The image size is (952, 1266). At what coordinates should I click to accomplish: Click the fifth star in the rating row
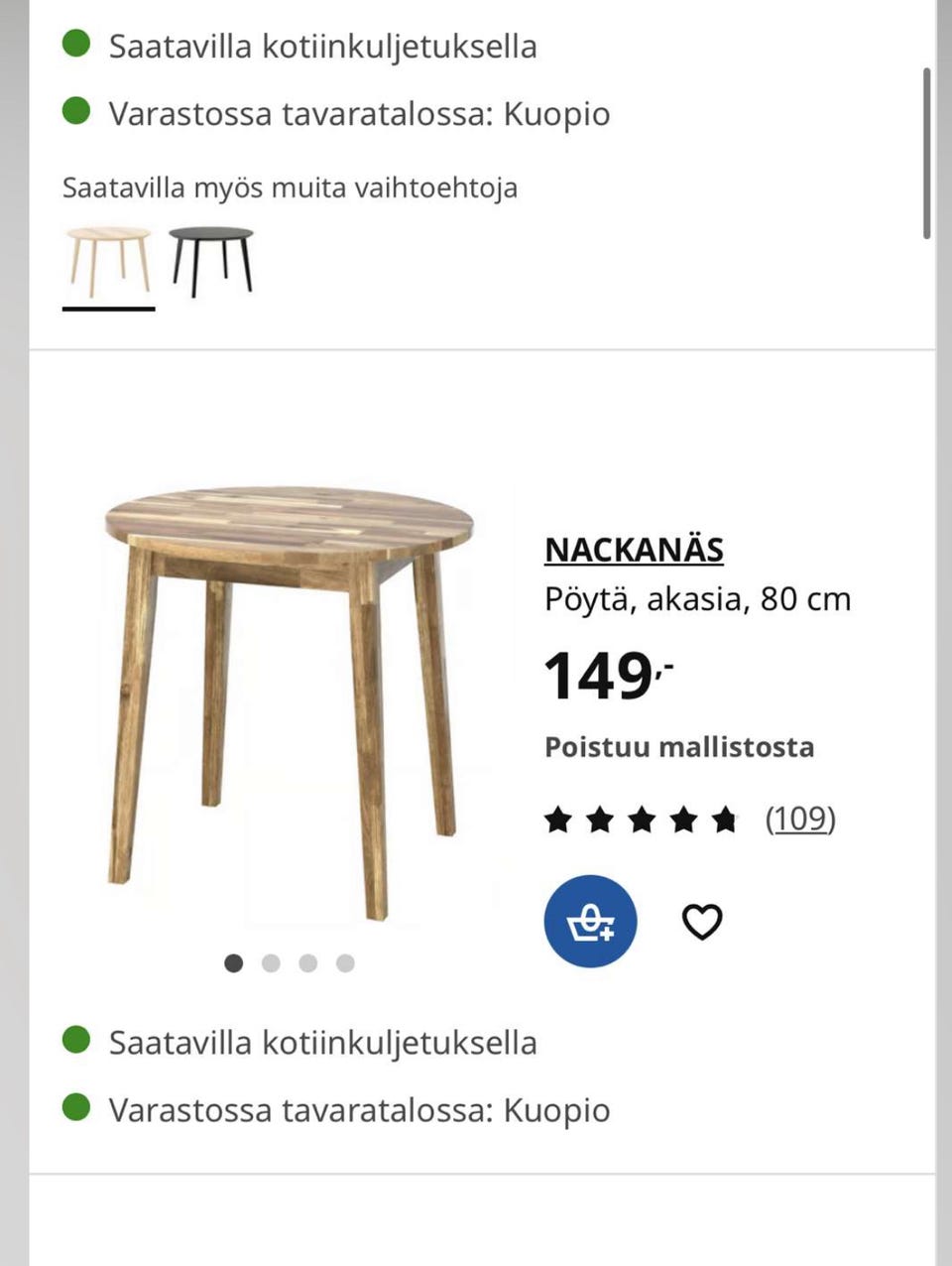[x=726, y=819]
